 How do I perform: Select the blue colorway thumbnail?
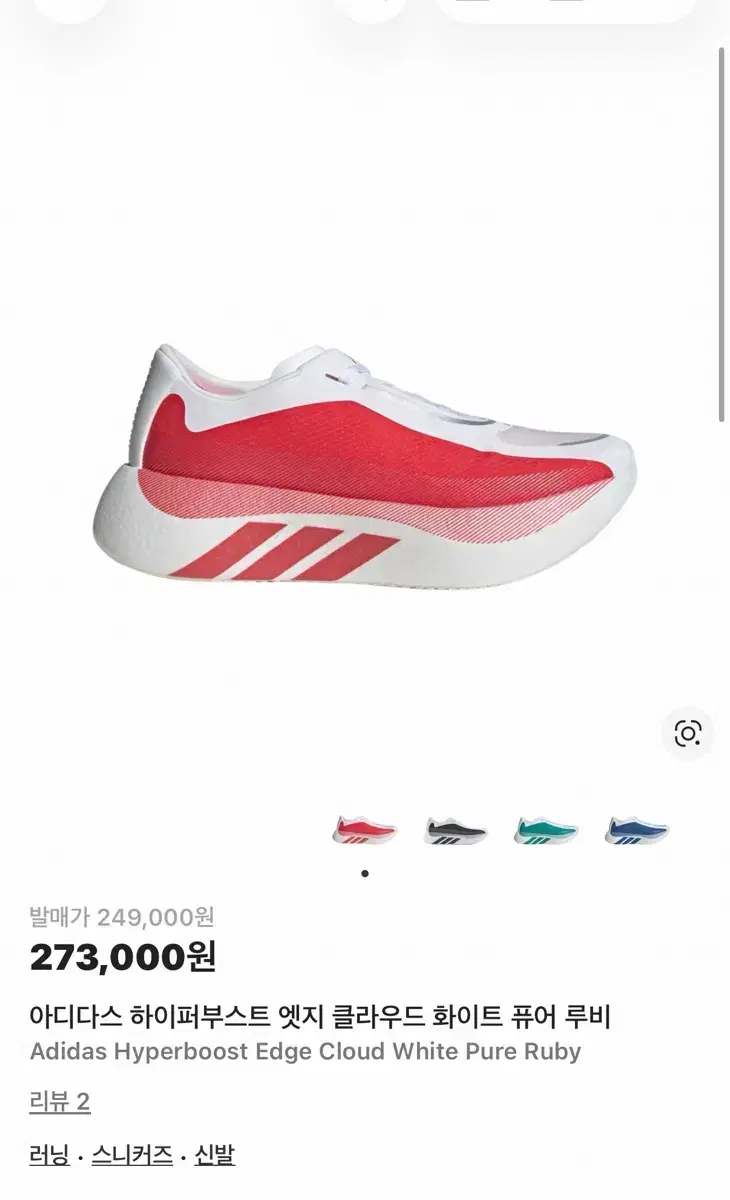(637, 831)
